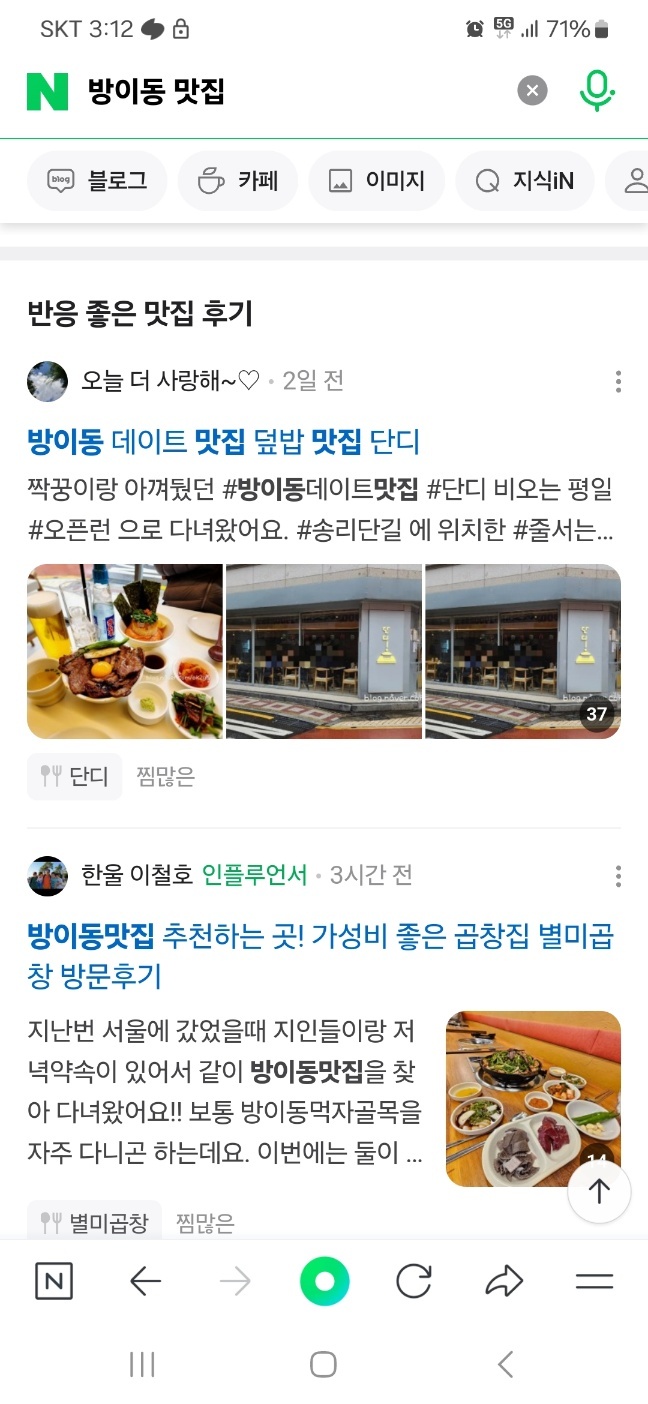Screen dimensions: 648x1404
Task: Switch to the 블로그 tab
Action: click(98, 181)
